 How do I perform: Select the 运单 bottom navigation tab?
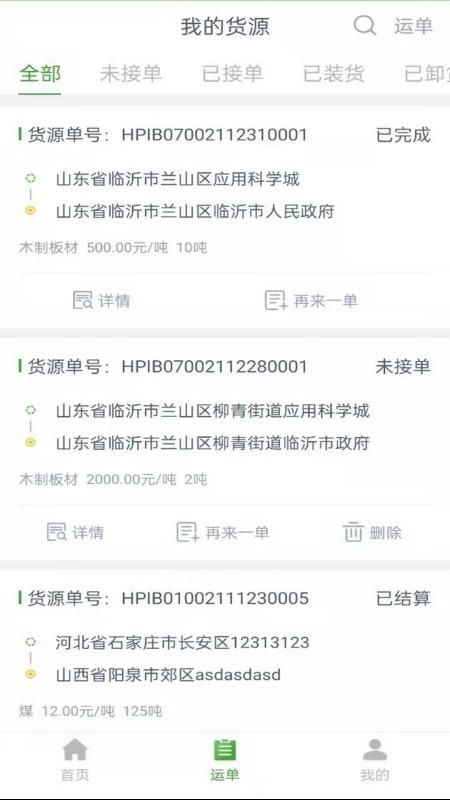tap(225, 760)
